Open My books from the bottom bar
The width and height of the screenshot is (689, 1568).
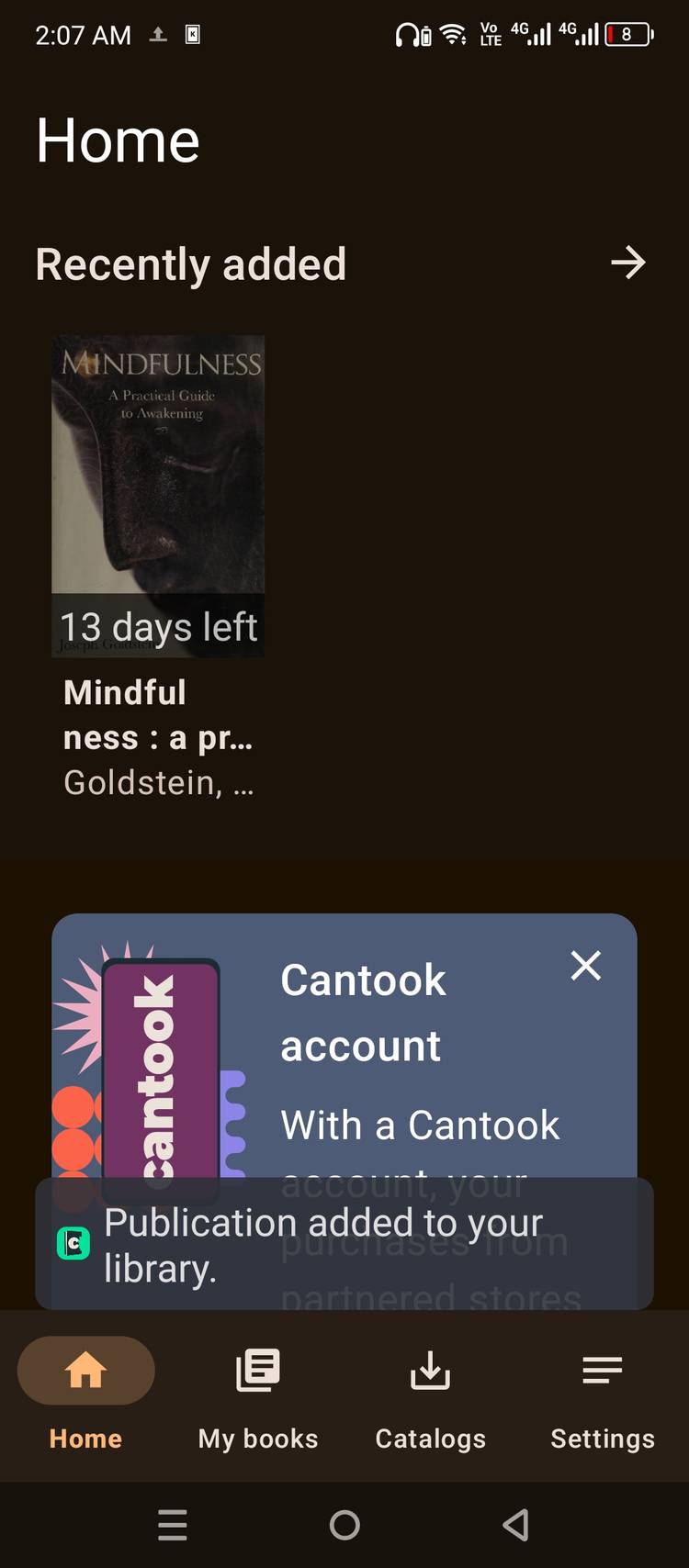tap(257, 1371)
